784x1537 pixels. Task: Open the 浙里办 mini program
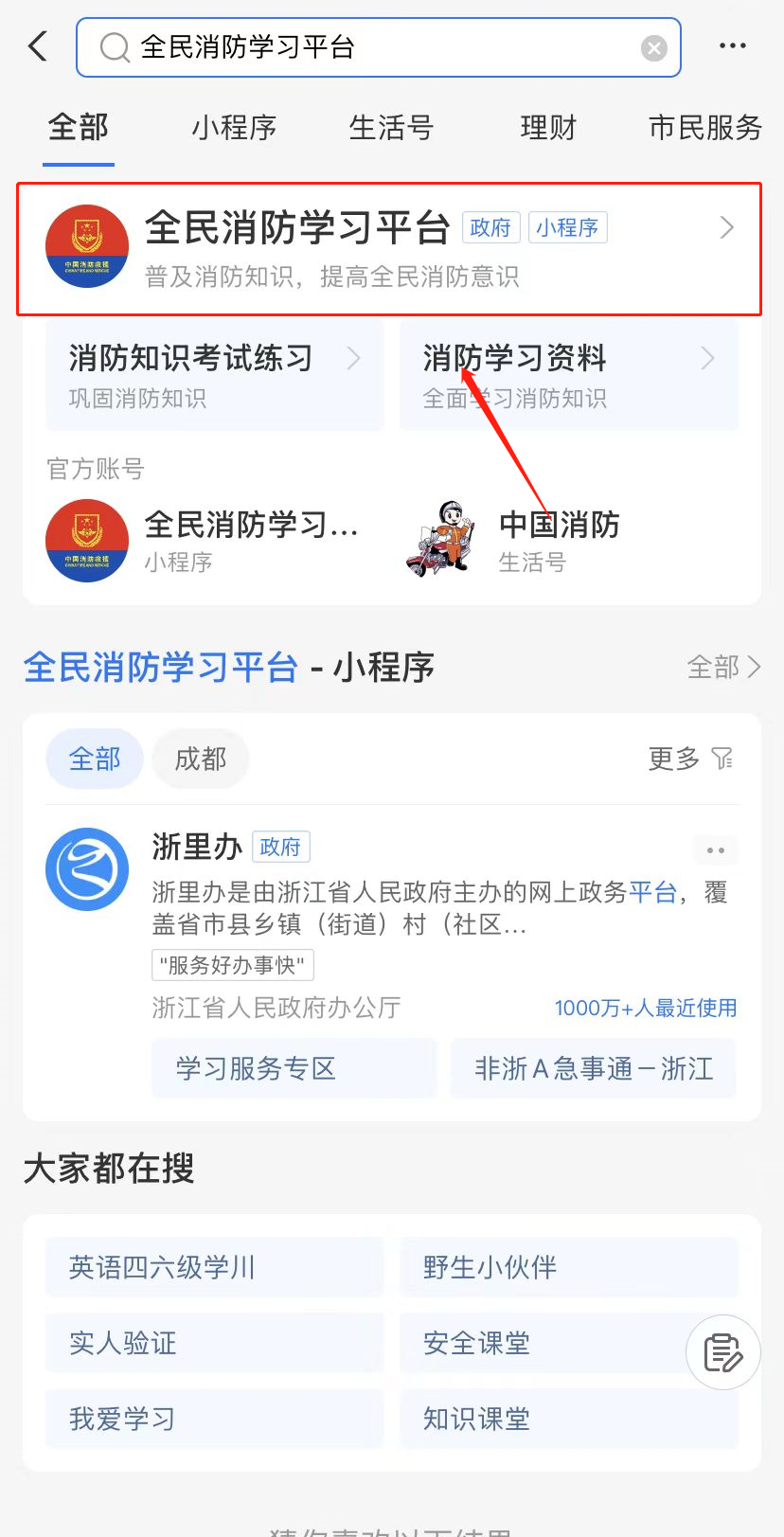[x=198, y=847]
